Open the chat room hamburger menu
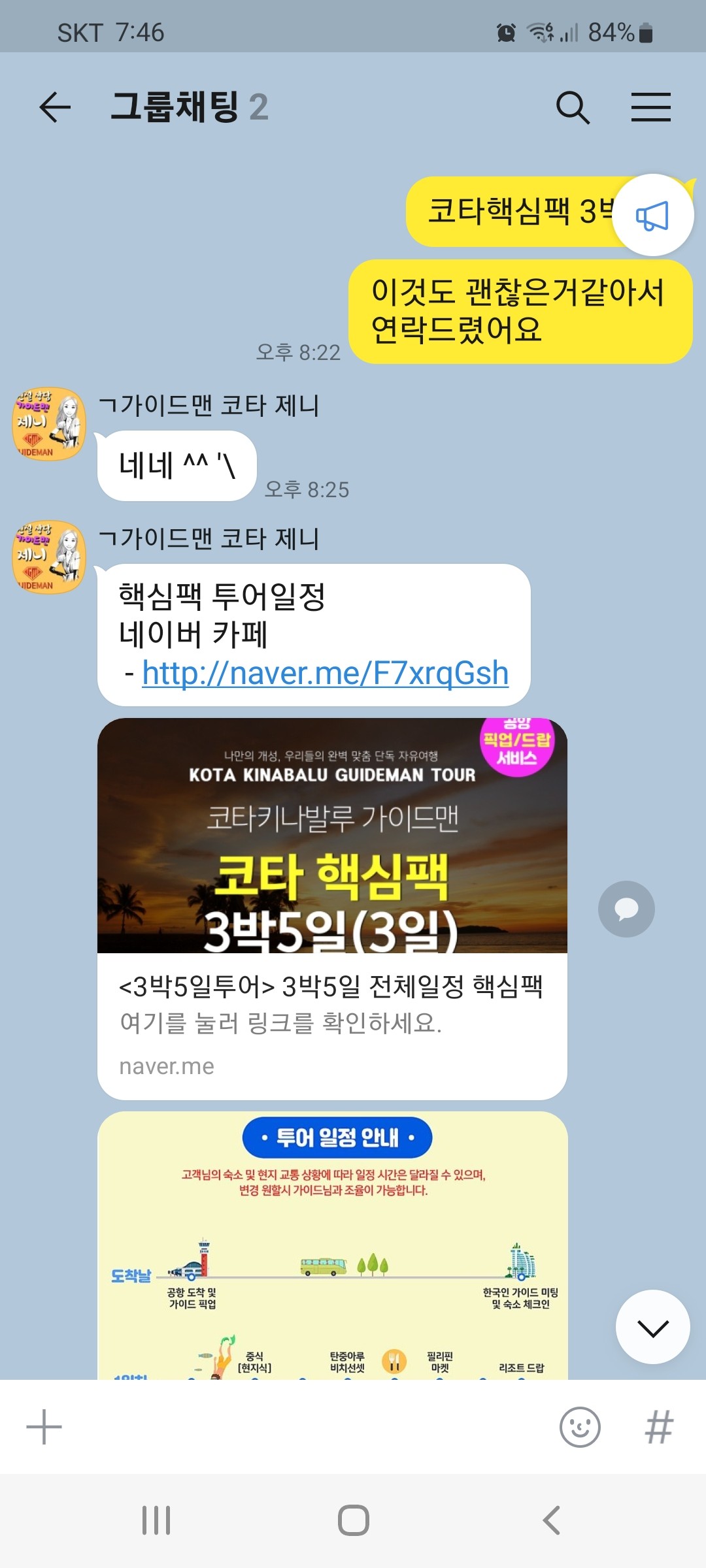Image resolution: width=706 pixels, height=1568 pixels. 650,107
